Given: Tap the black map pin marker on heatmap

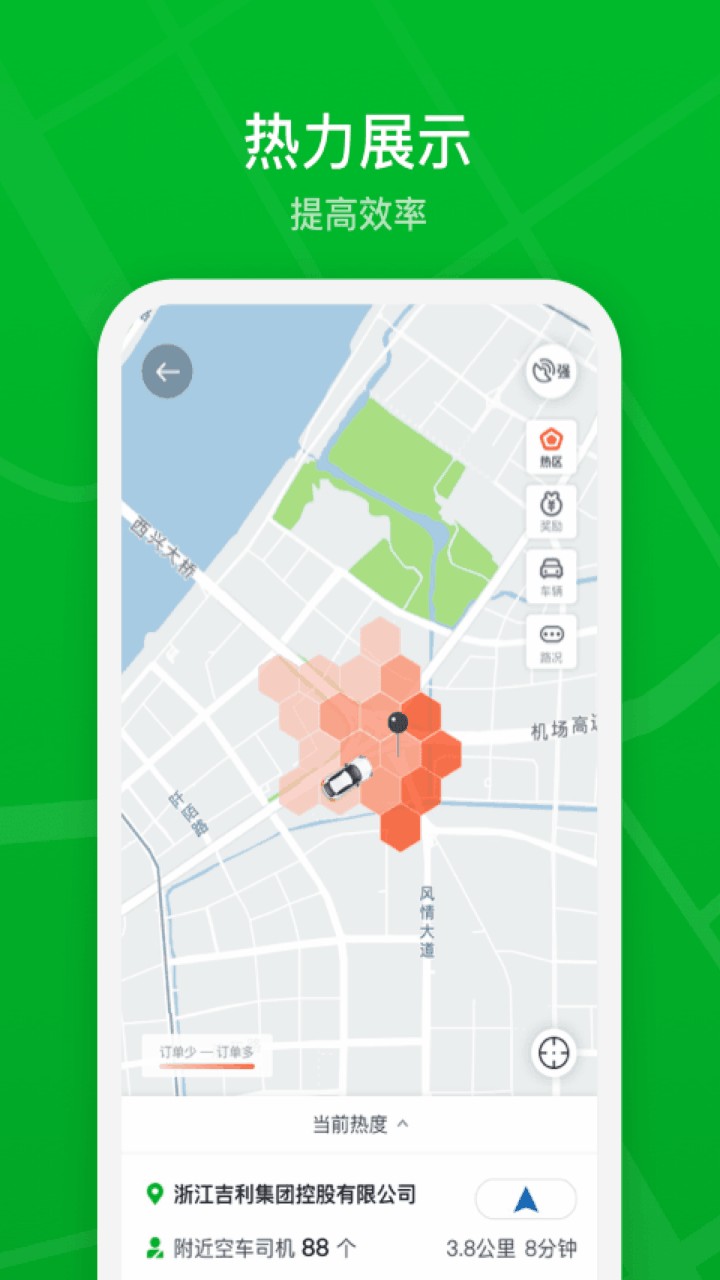Looking at the screenshot, I should 399,722.
